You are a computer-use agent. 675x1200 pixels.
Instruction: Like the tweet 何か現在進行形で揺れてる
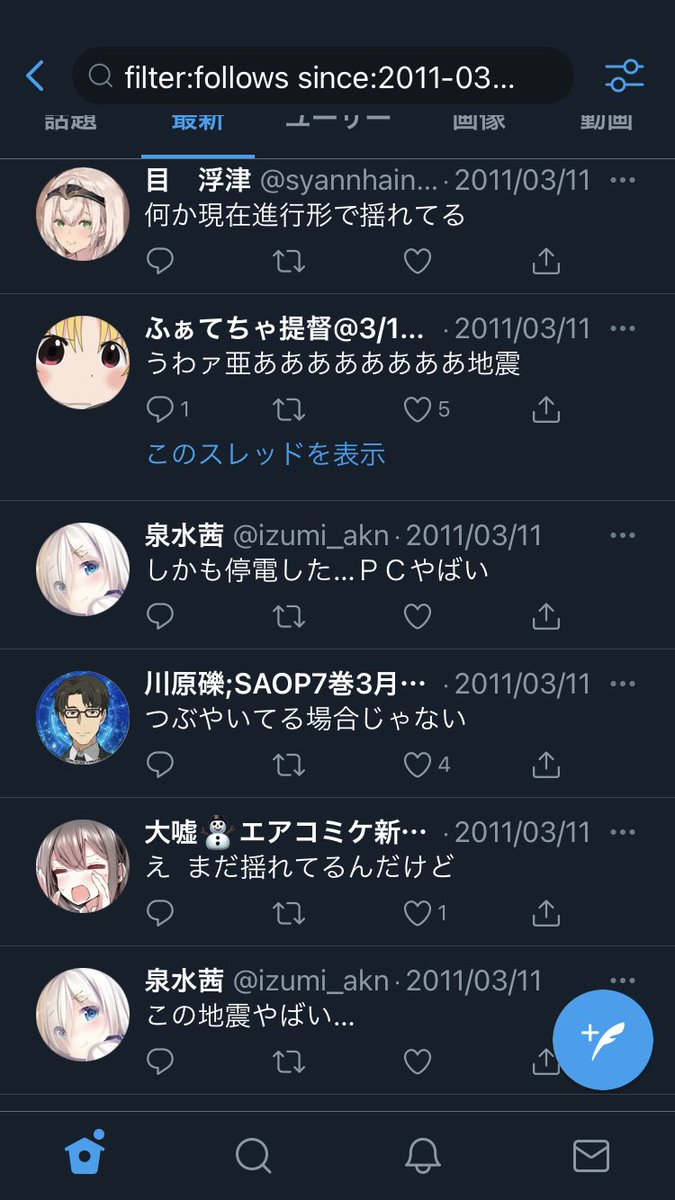point(417,261)
